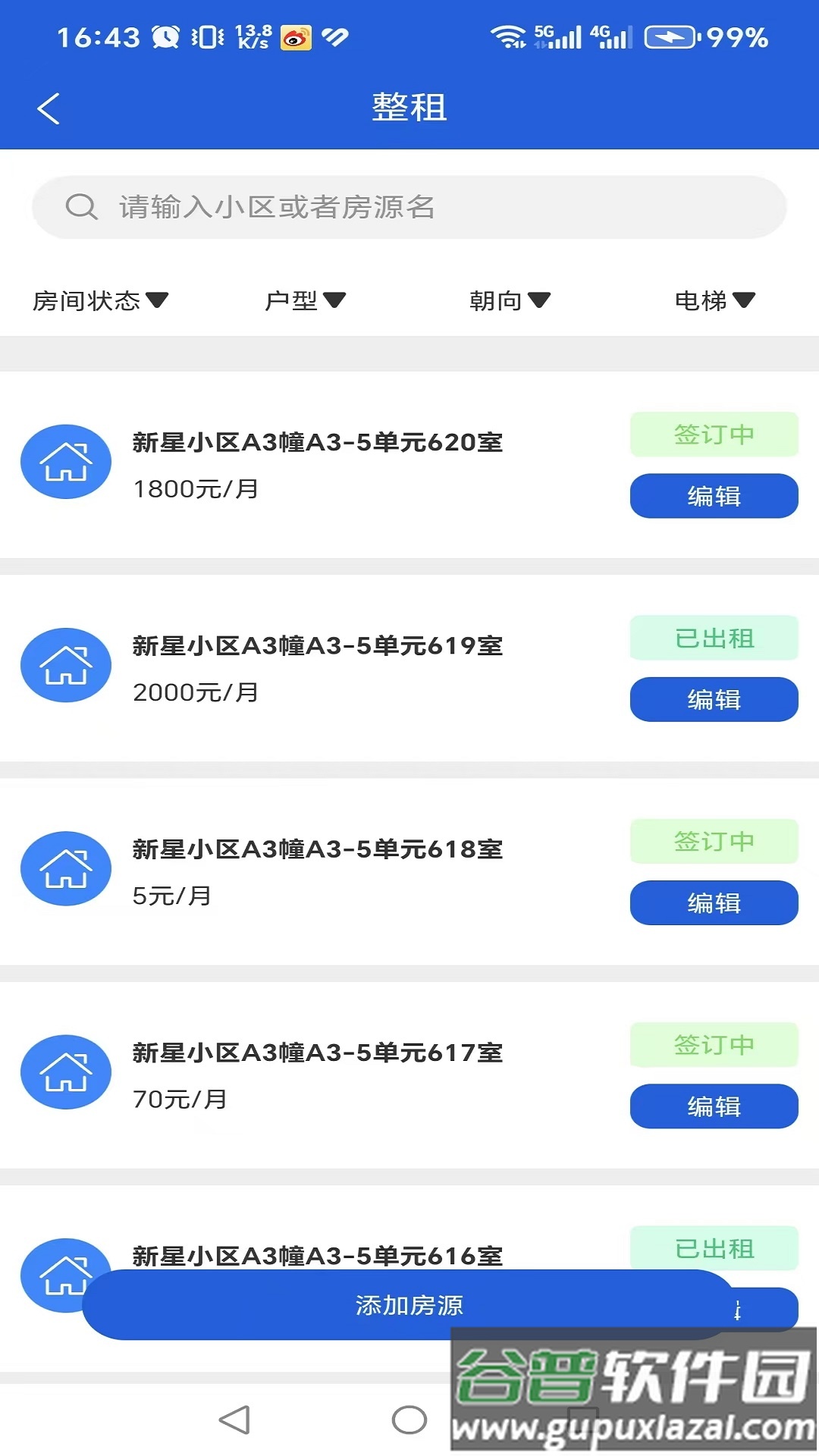Tap the search input field placeholder text
819x1456 pixels.
(x=275, y=206)
